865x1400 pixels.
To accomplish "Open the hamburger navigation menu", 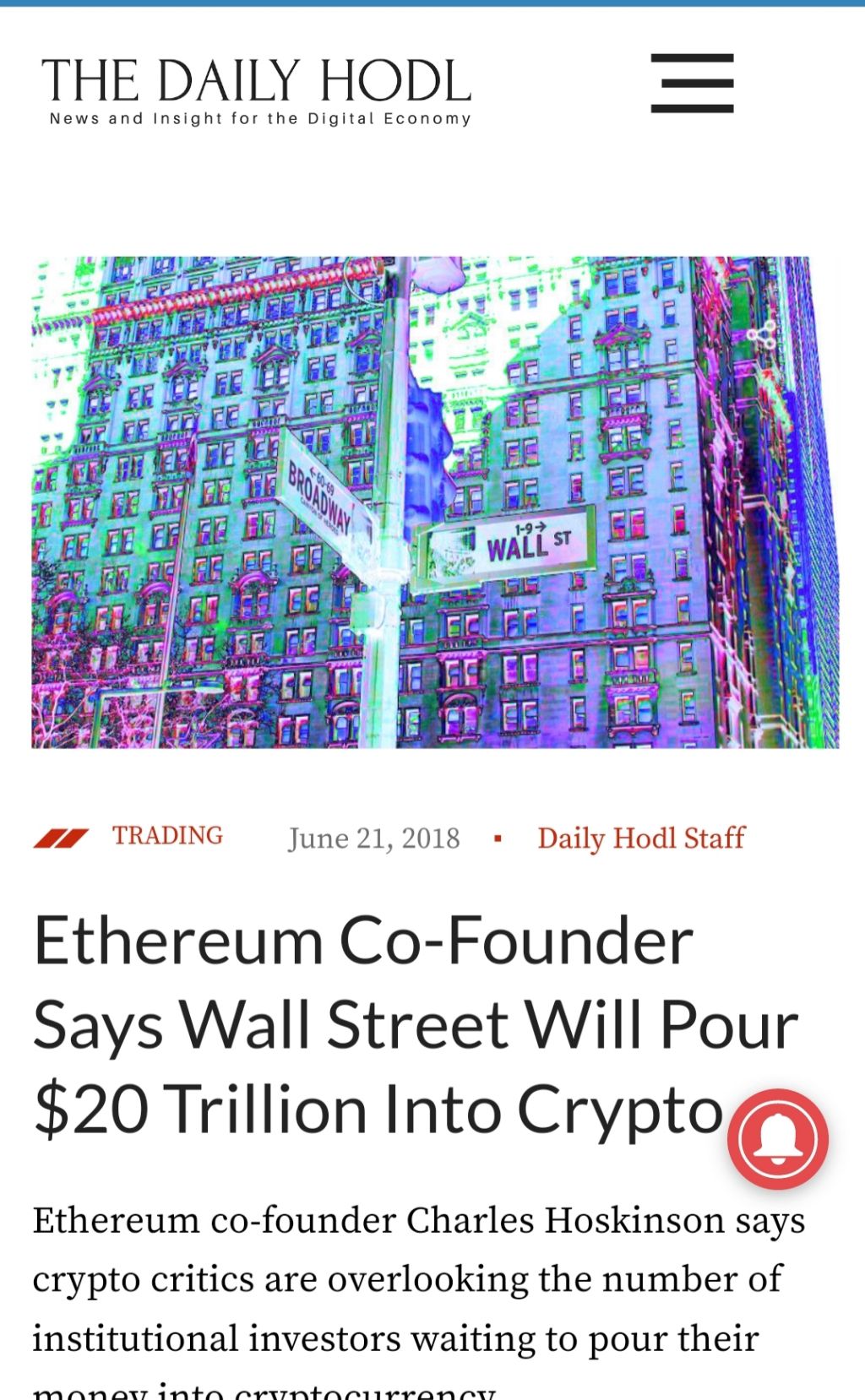I will [692, 83].
